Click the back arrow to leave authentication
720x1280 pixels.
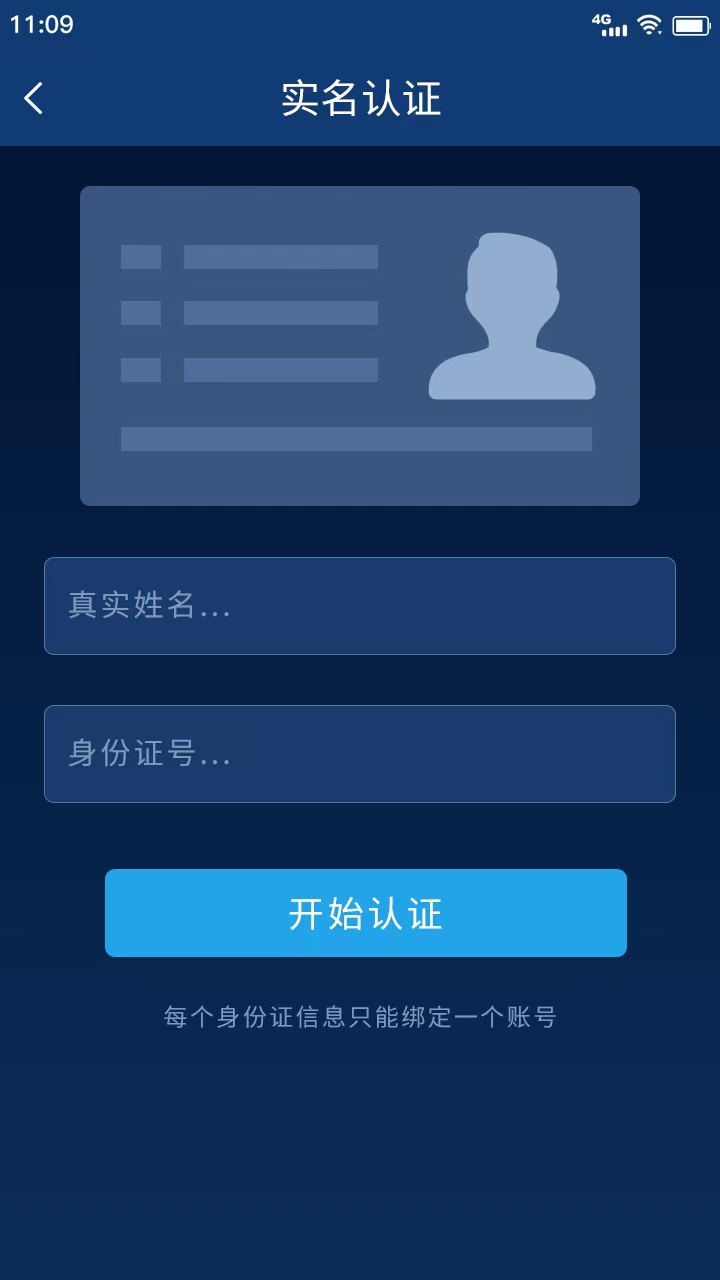point(33,98)
